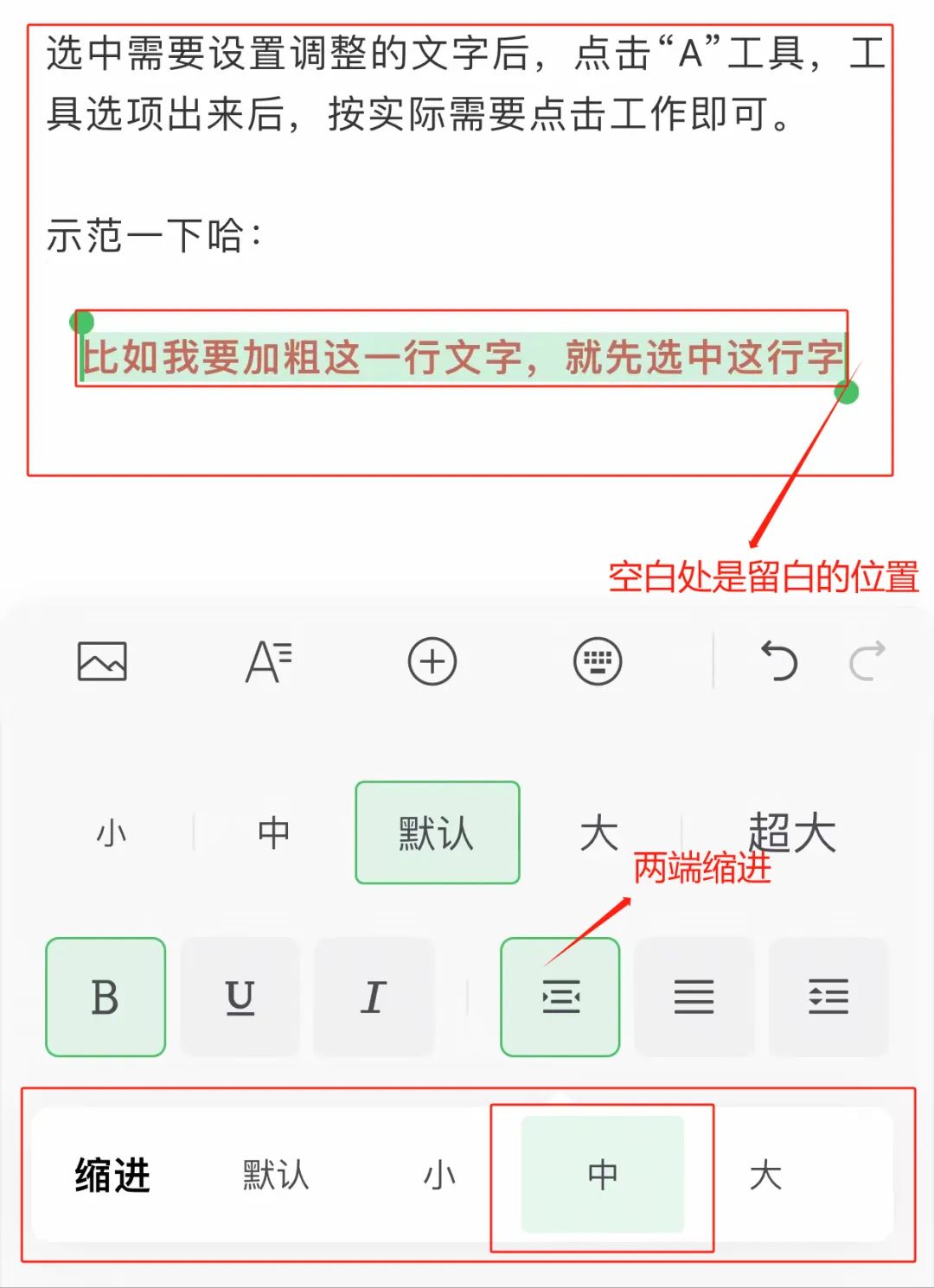This screenshot has height=1288, width=934.
Task: Toggle the two-side indent button
Action: pyautogui.click(x=560, y=997)
